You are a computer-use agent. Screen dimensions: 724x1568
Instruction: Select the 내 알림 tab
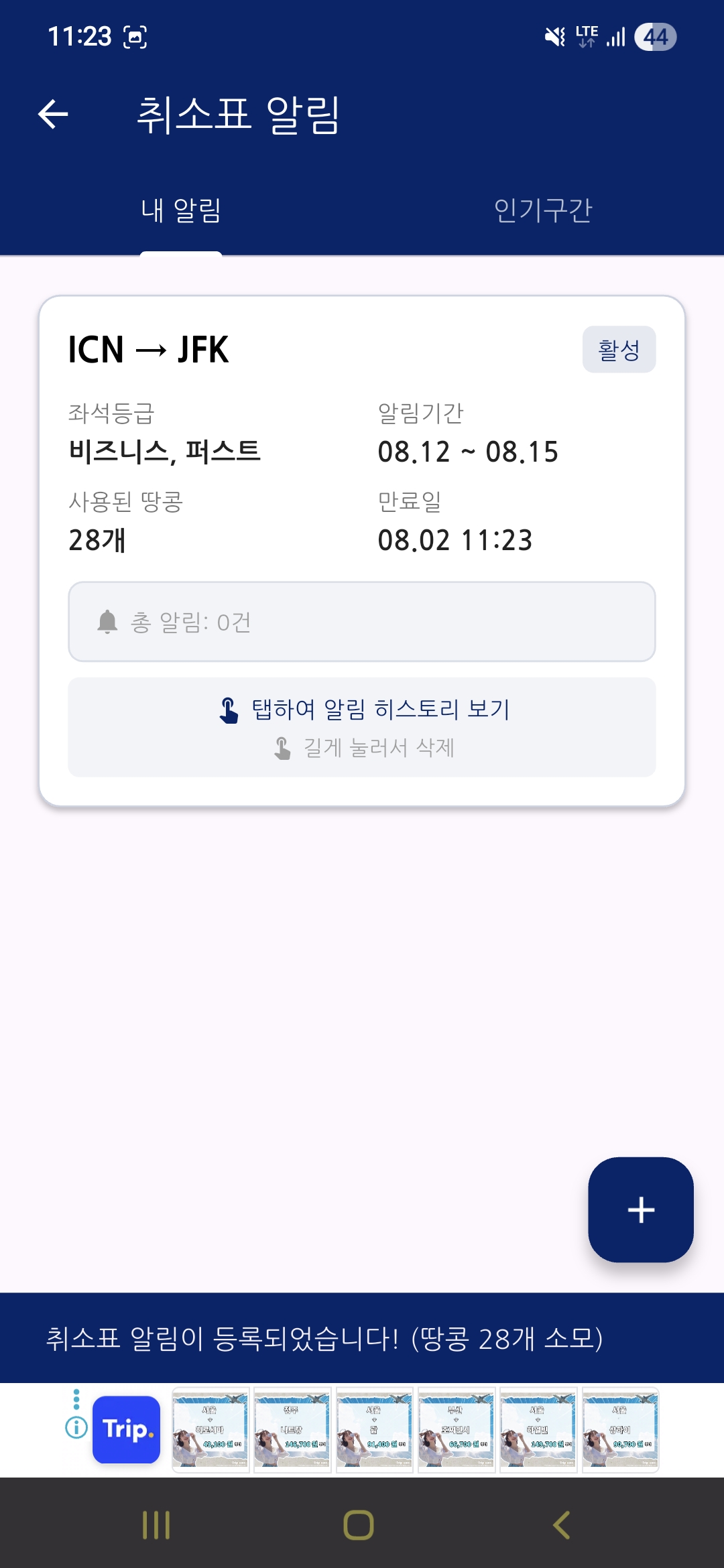[181, 210]
